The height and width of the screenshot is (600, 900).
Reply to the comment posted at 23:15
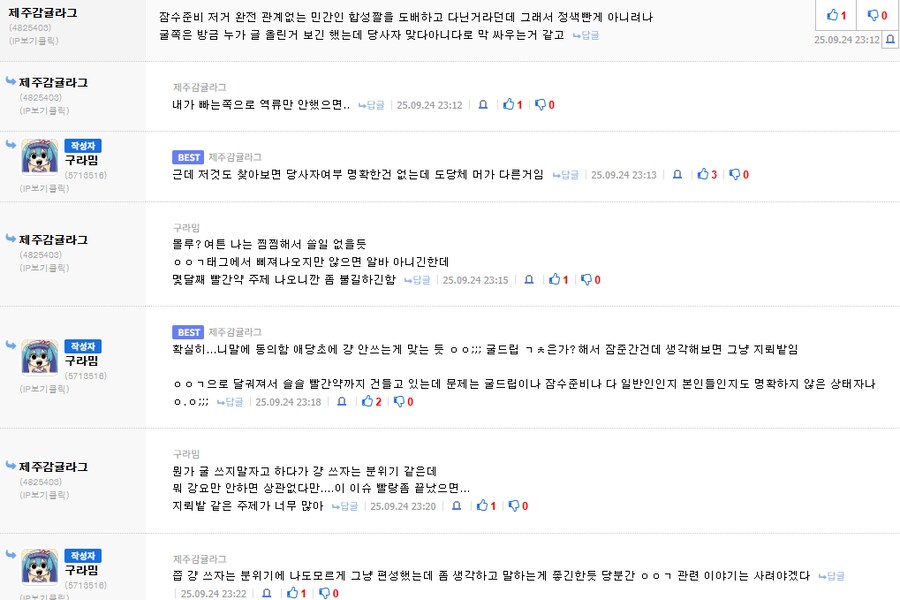(x=419, y=281)
